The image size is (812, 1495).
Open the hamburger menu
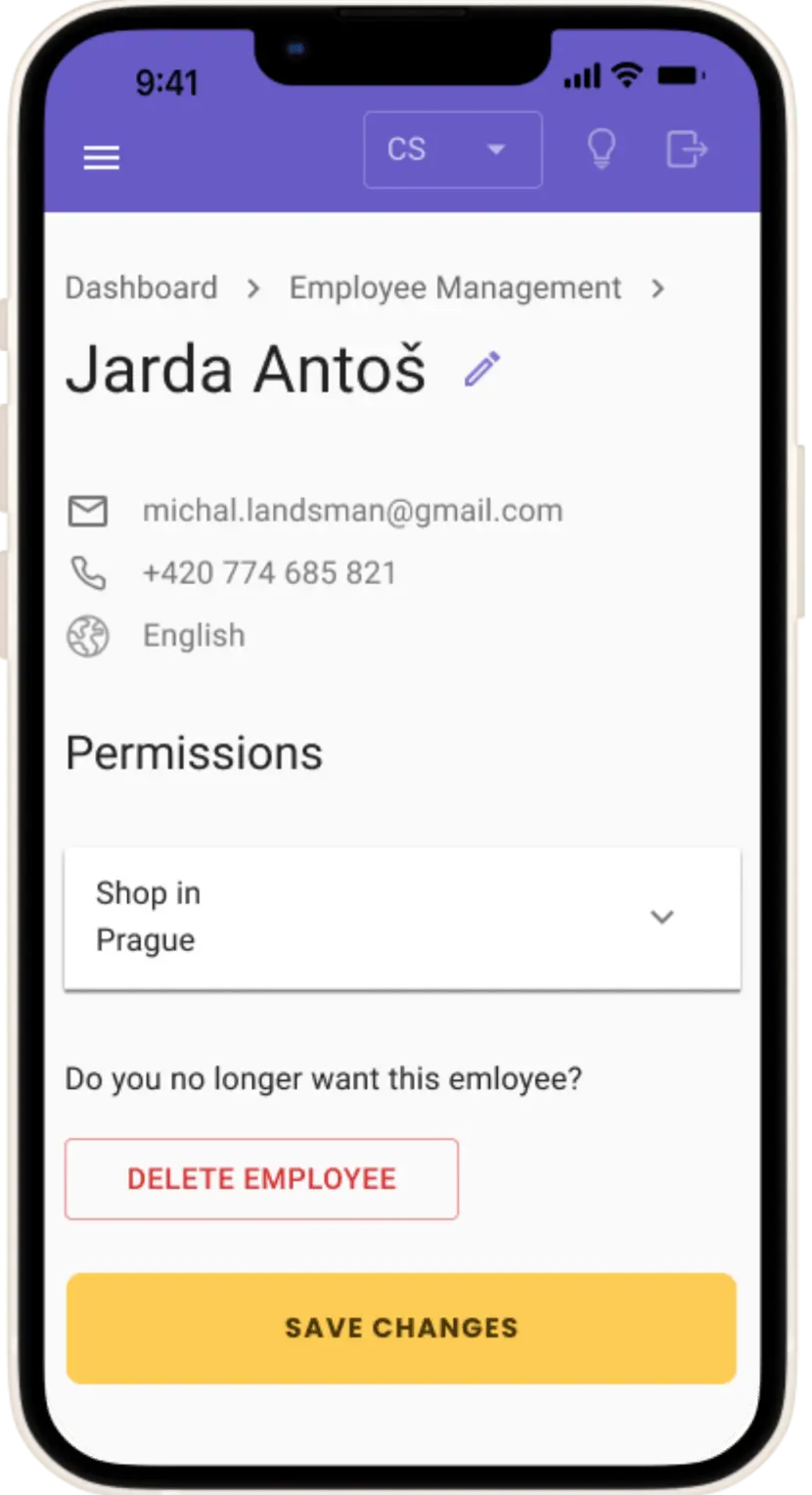point(102,158)
